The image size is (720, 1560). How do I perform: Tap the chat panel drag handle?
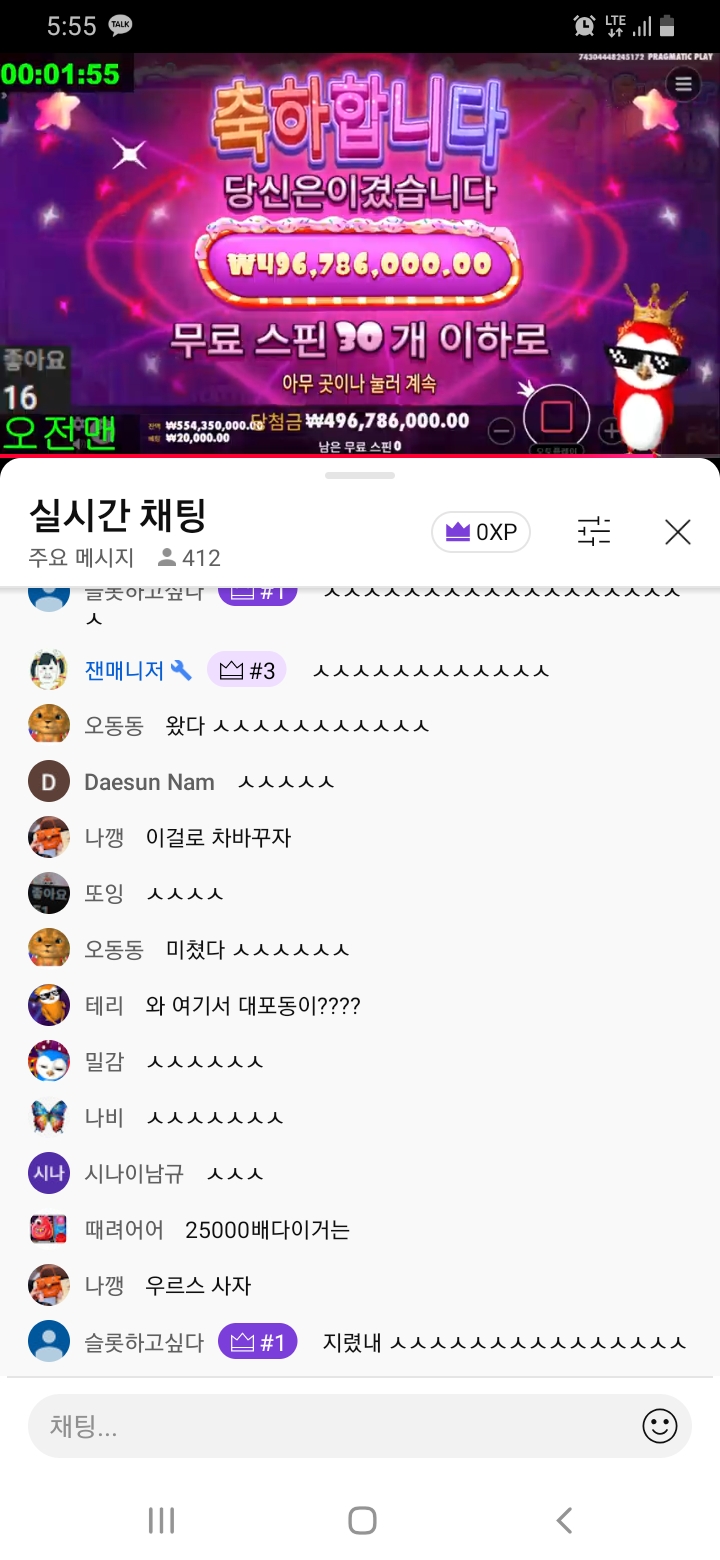point(360,475)
